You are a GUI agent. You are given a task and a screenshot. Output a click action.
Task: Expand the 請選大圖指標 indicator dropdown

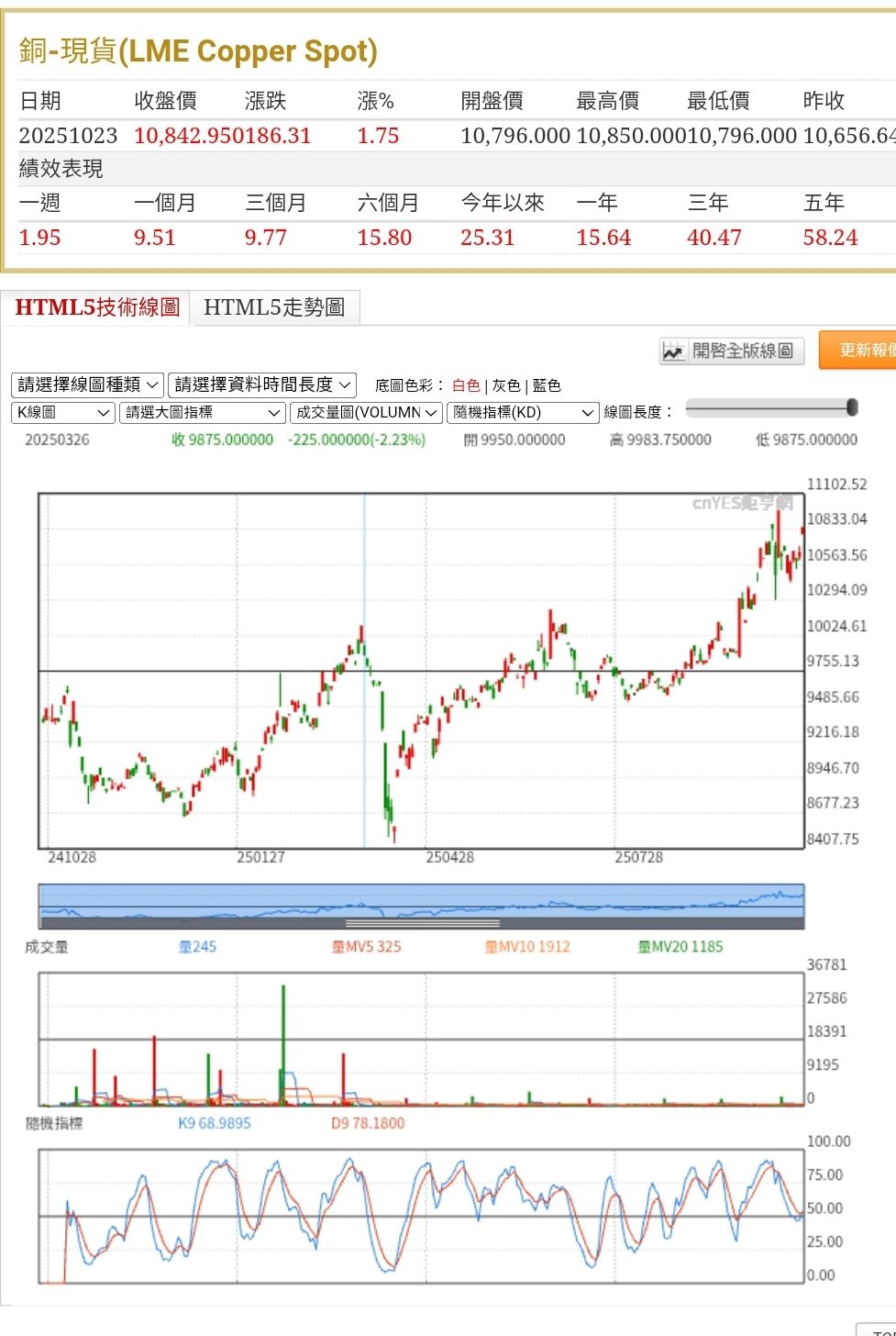(x=203, y=413)
